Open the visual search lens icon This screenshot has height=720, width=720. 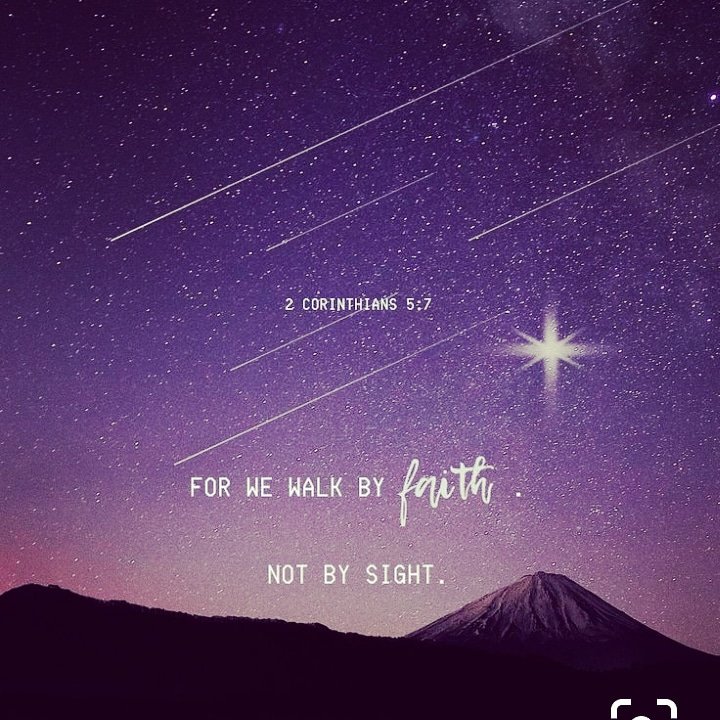pos(645,709)
